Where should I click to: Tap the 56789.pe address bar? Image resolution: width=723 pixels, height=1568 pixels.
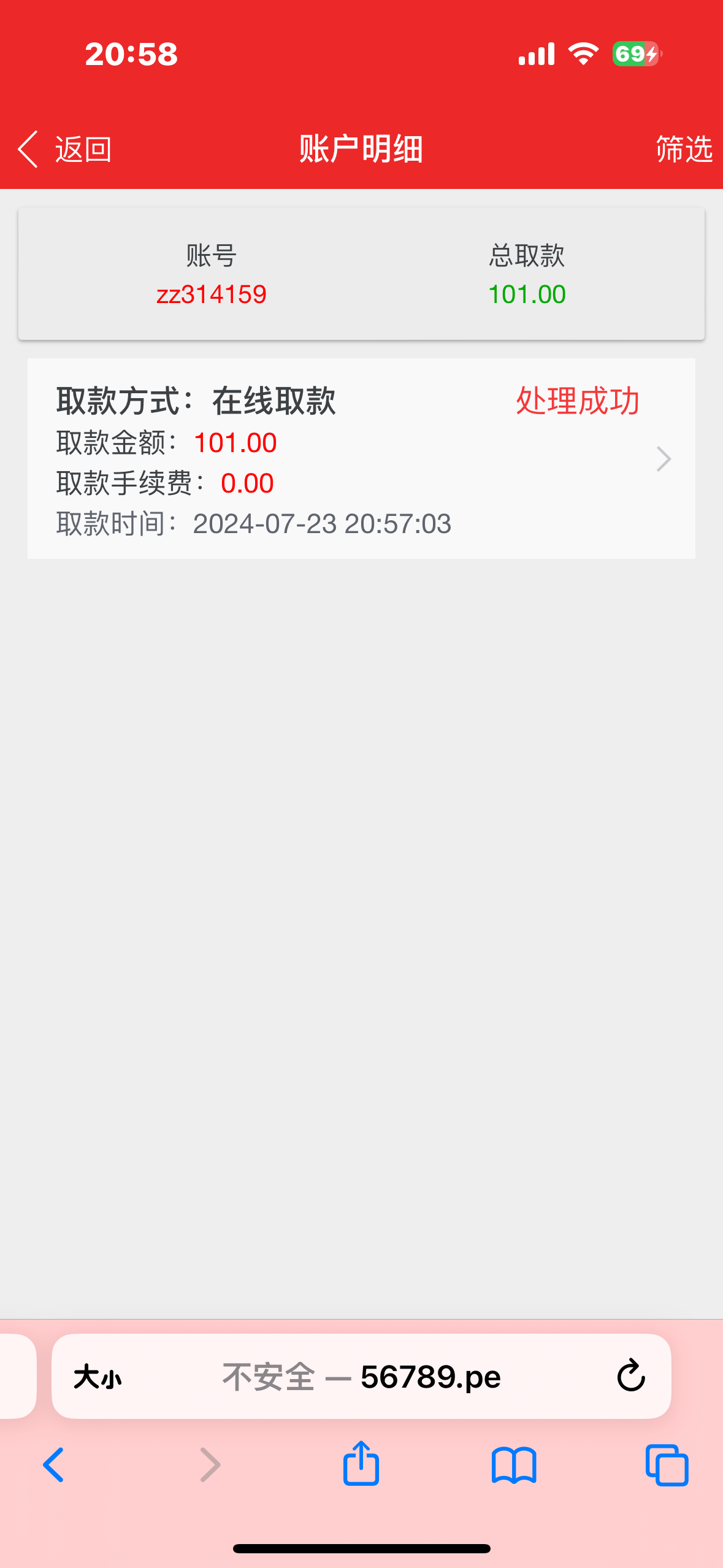coord(362,1377)
